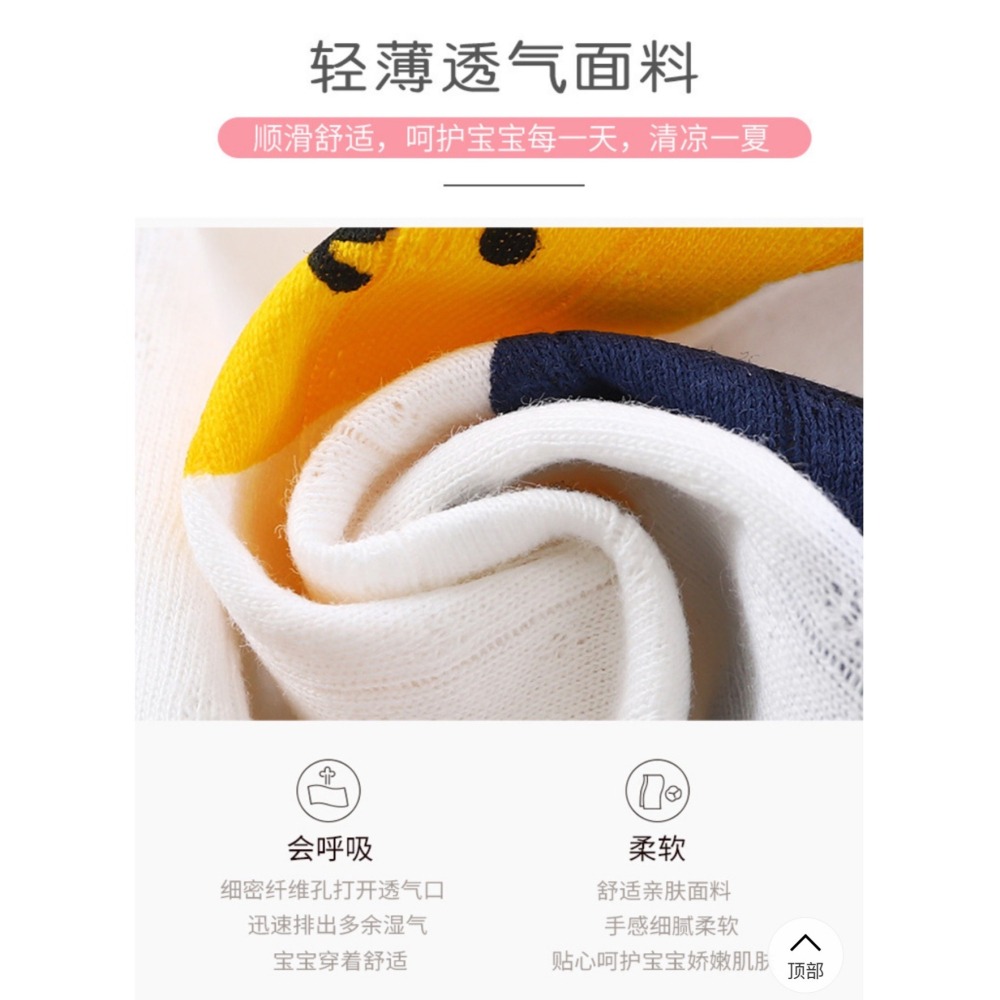The height and width of the screenshot is (1000, 1000).
Task: Tap the 顶部 back-to-top button
Action: point(805,955)
